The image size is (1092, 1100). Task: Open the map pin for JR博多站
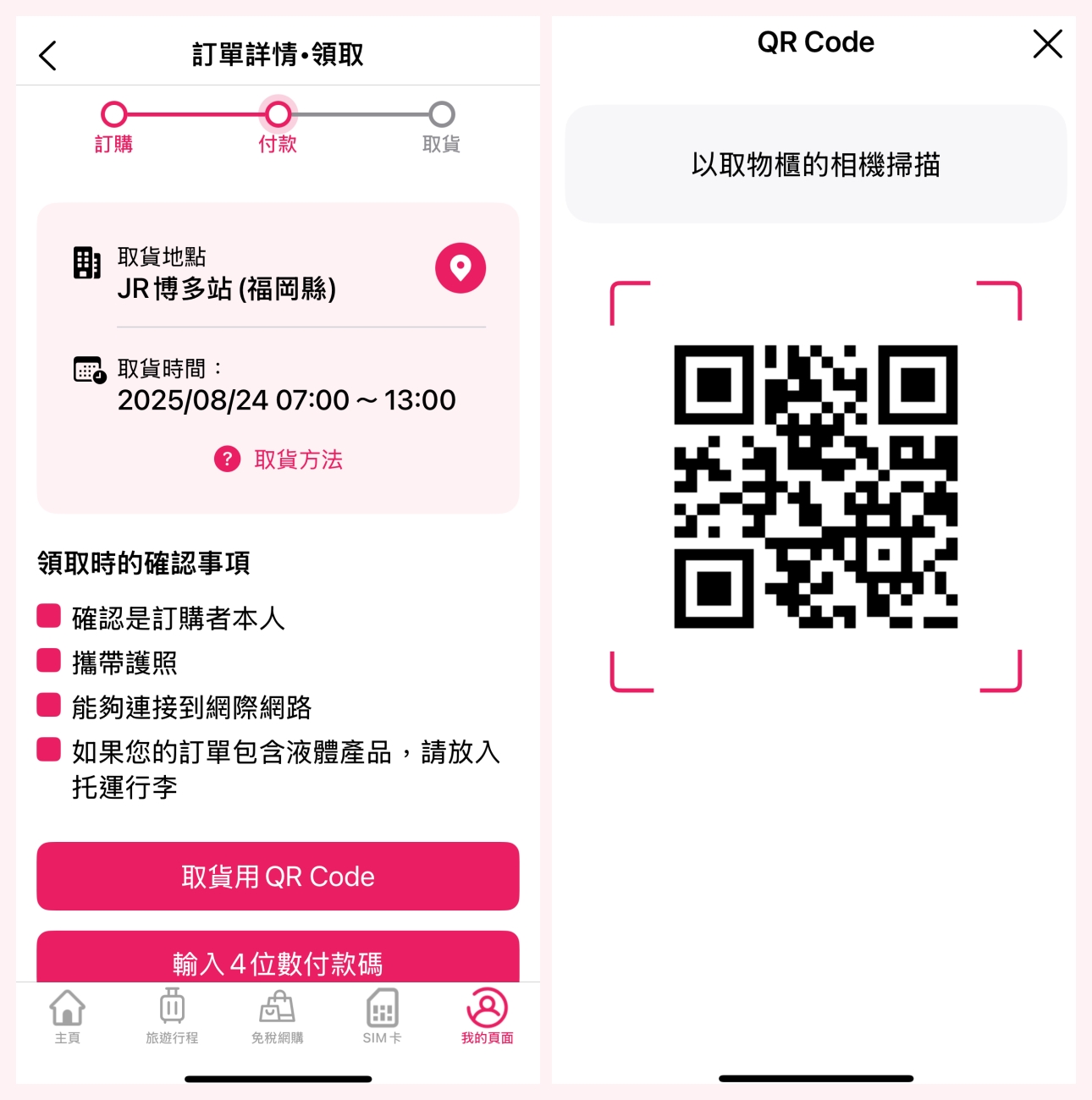[x=460, y=268]
